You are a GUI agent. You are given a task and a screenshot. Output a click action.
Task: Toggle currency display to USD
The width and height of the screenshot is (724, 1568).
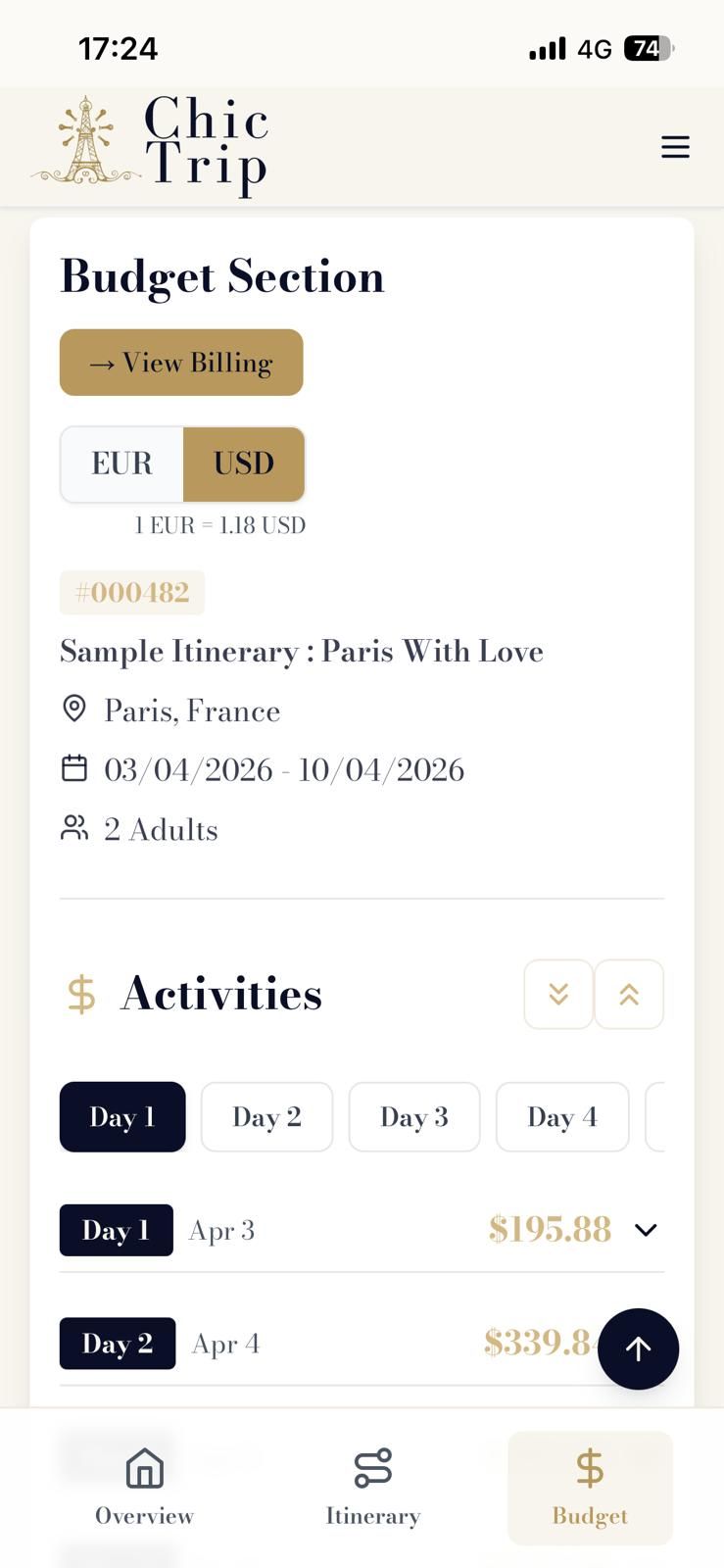(243, 464)
